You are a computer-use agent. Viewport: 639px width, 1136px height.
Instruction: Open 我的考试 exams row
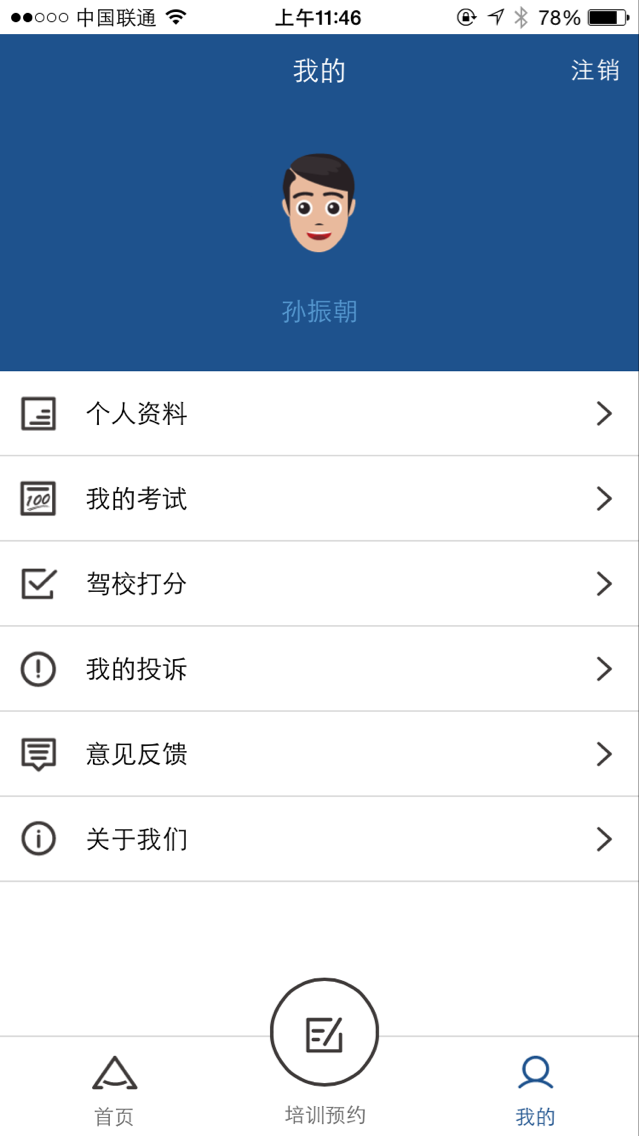pyautogui.click(x=319, y=499)
